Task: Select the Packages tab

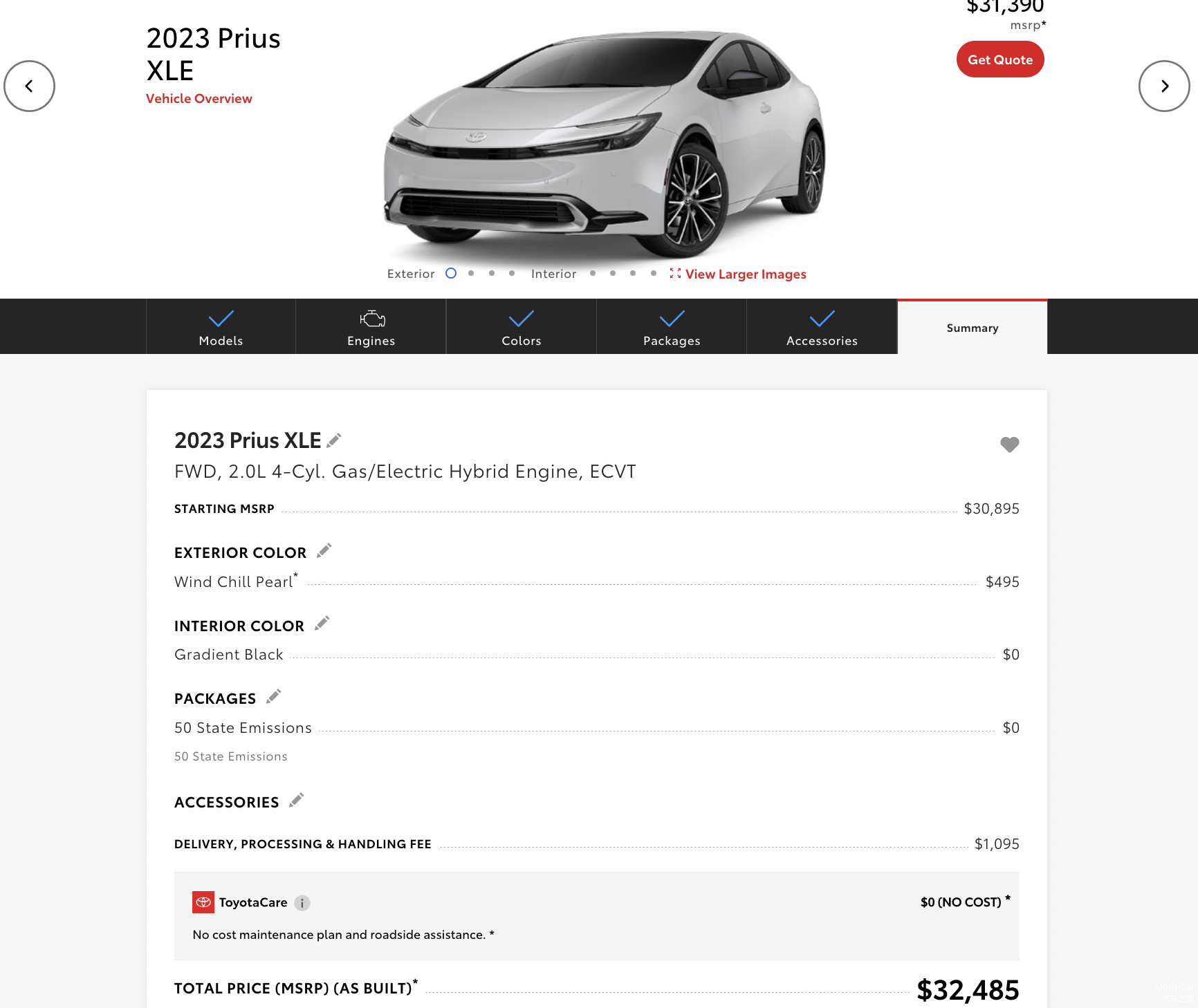Action: [672, 327]
